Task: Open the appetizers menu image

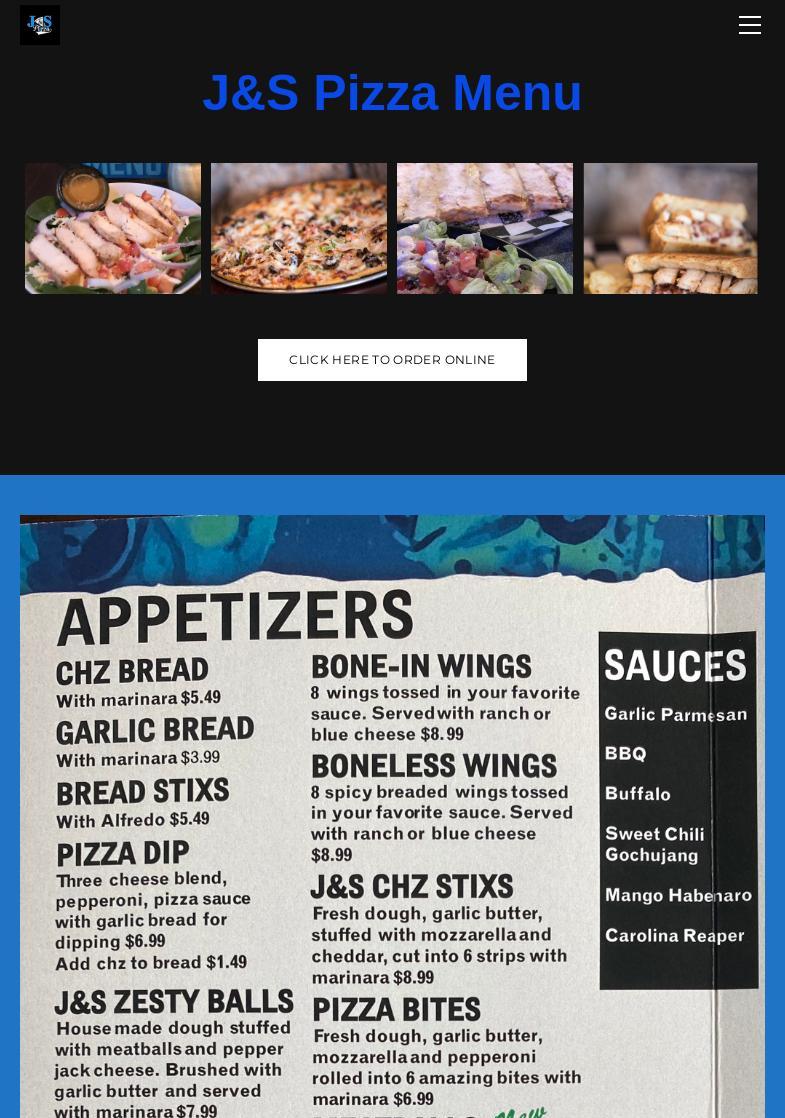Action: pyautogui.click(x=392, y=816)
